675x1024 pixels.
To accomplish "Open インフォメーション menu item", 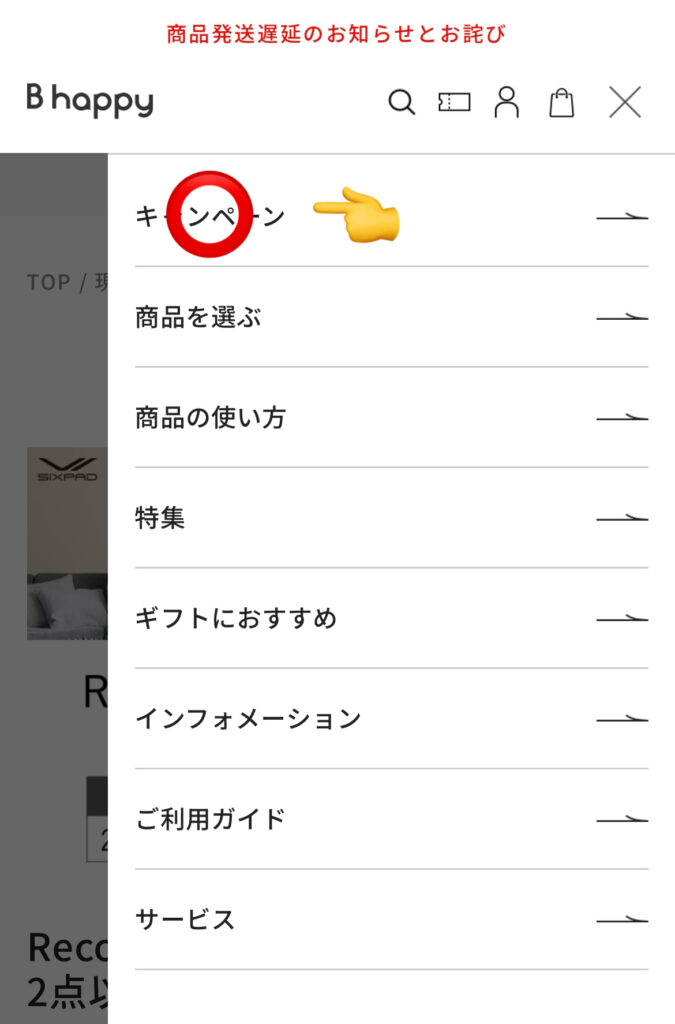I will coord(390,718).
